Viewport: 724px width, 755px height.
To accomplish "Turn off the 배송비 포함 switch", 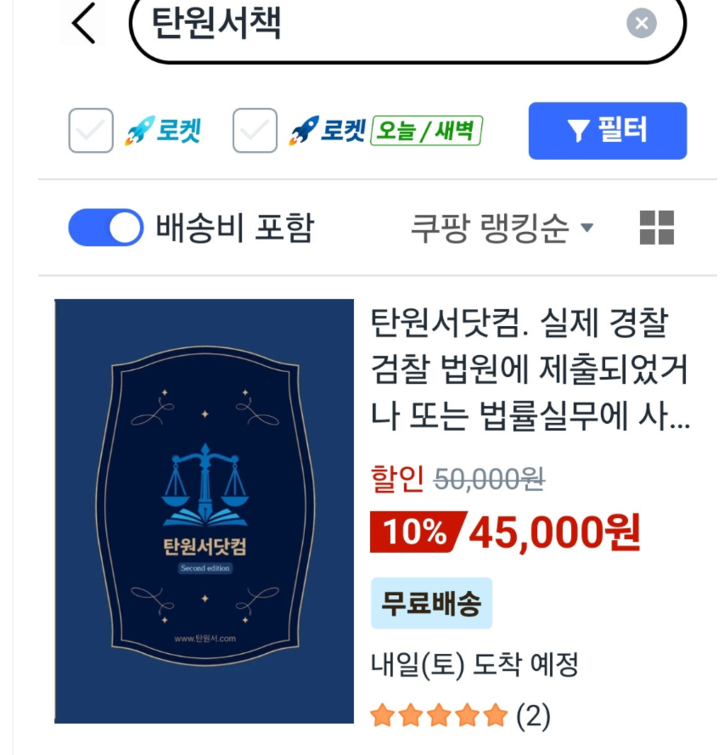I will pos(106,228).
